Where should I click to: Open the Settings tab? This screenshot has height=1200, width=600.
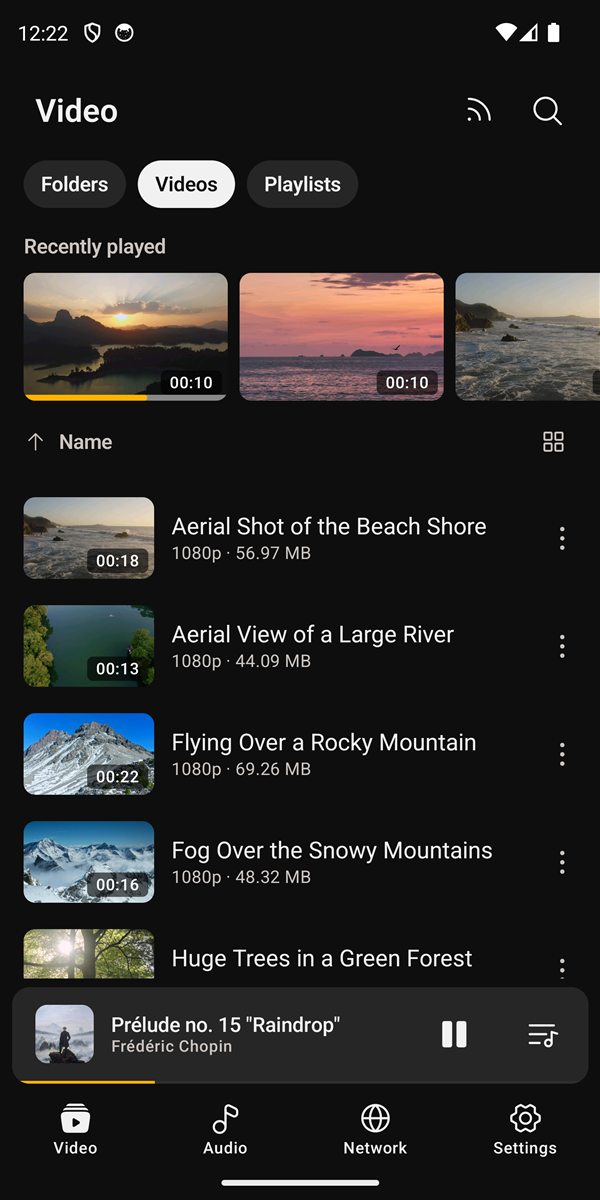pos(525,1130)
